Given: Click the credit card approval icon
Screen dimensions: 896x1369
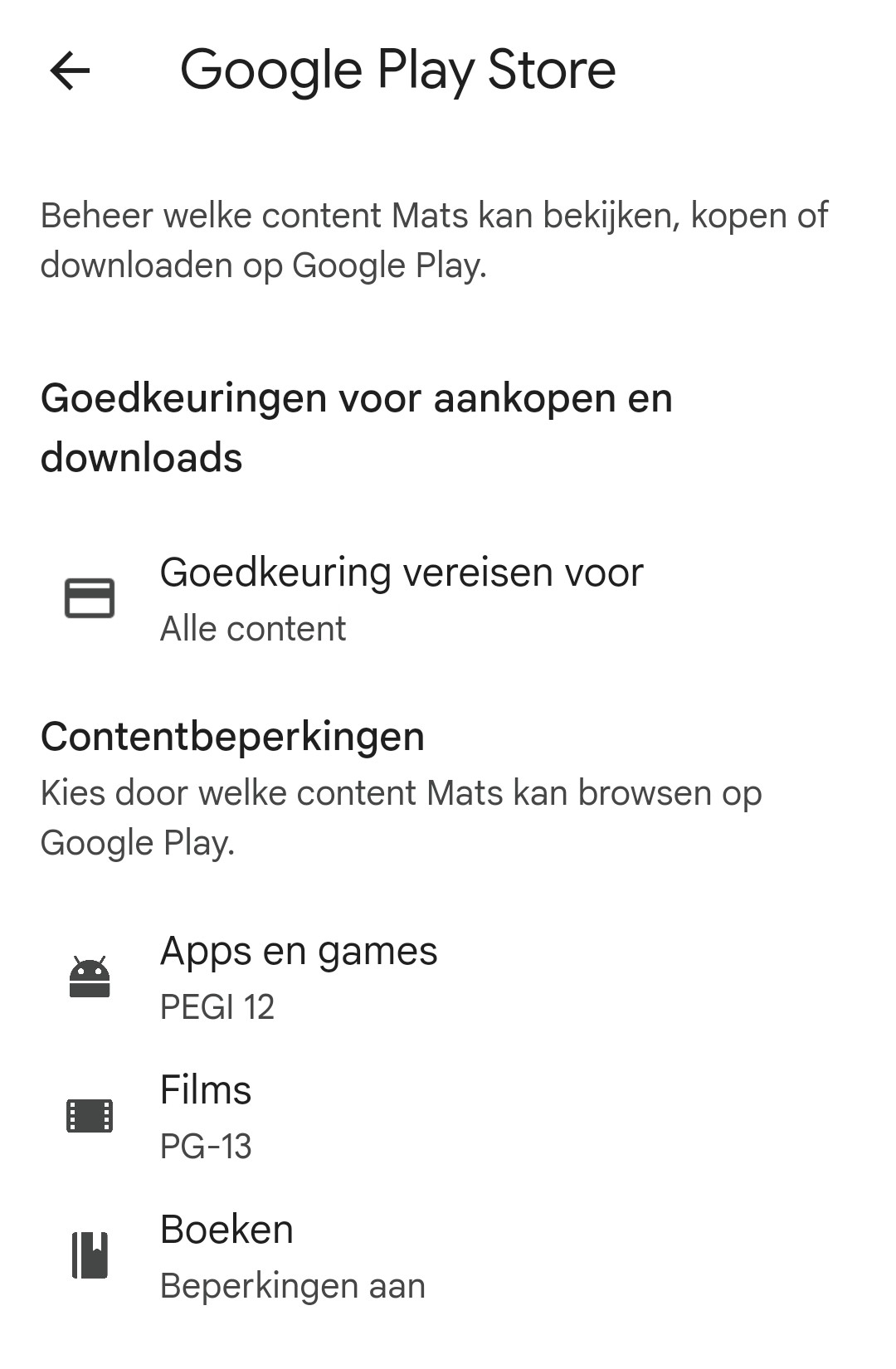Looking at the screenshot, I should pyautogui.click(x=89, y=598).
